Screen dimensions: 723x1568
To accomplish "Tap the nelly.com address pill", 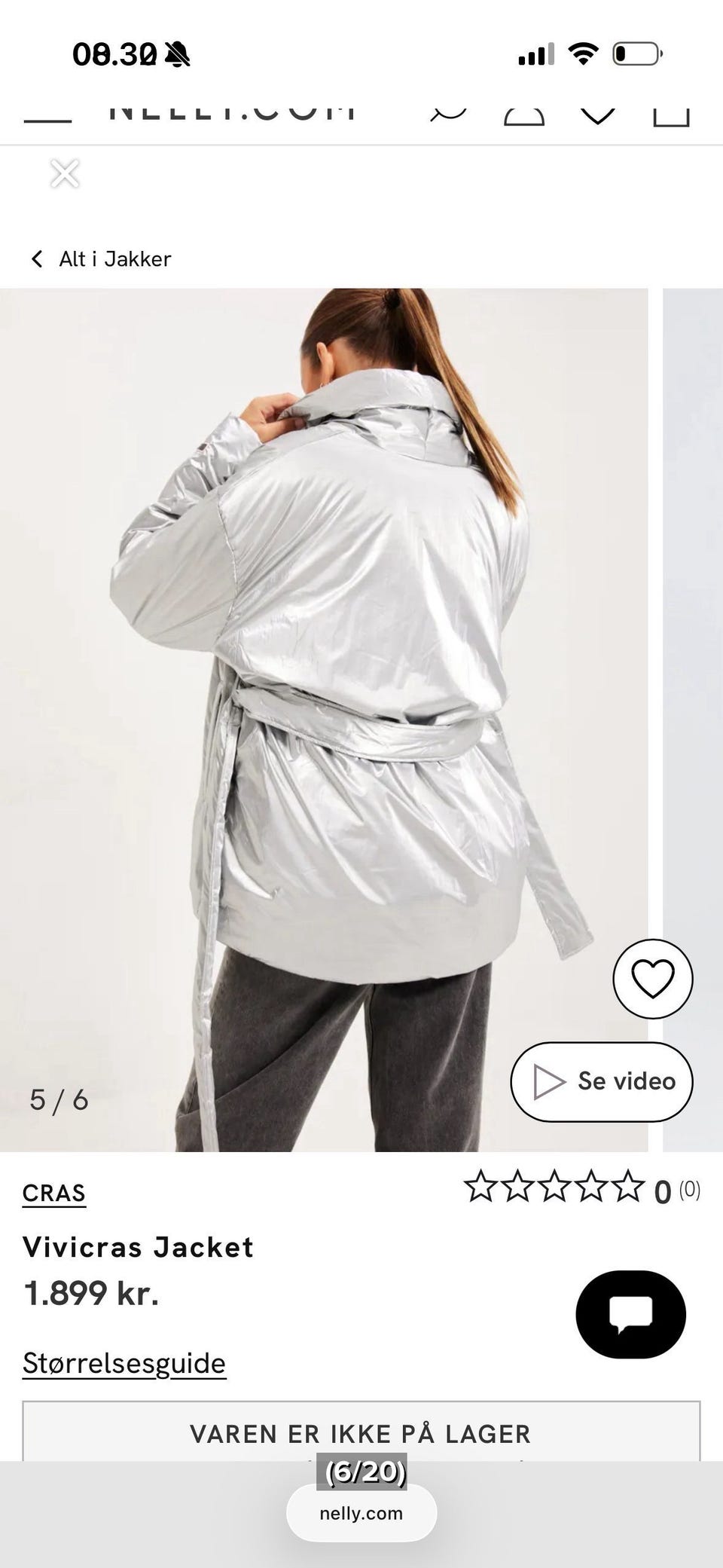I will click(x=361, y=1513).
